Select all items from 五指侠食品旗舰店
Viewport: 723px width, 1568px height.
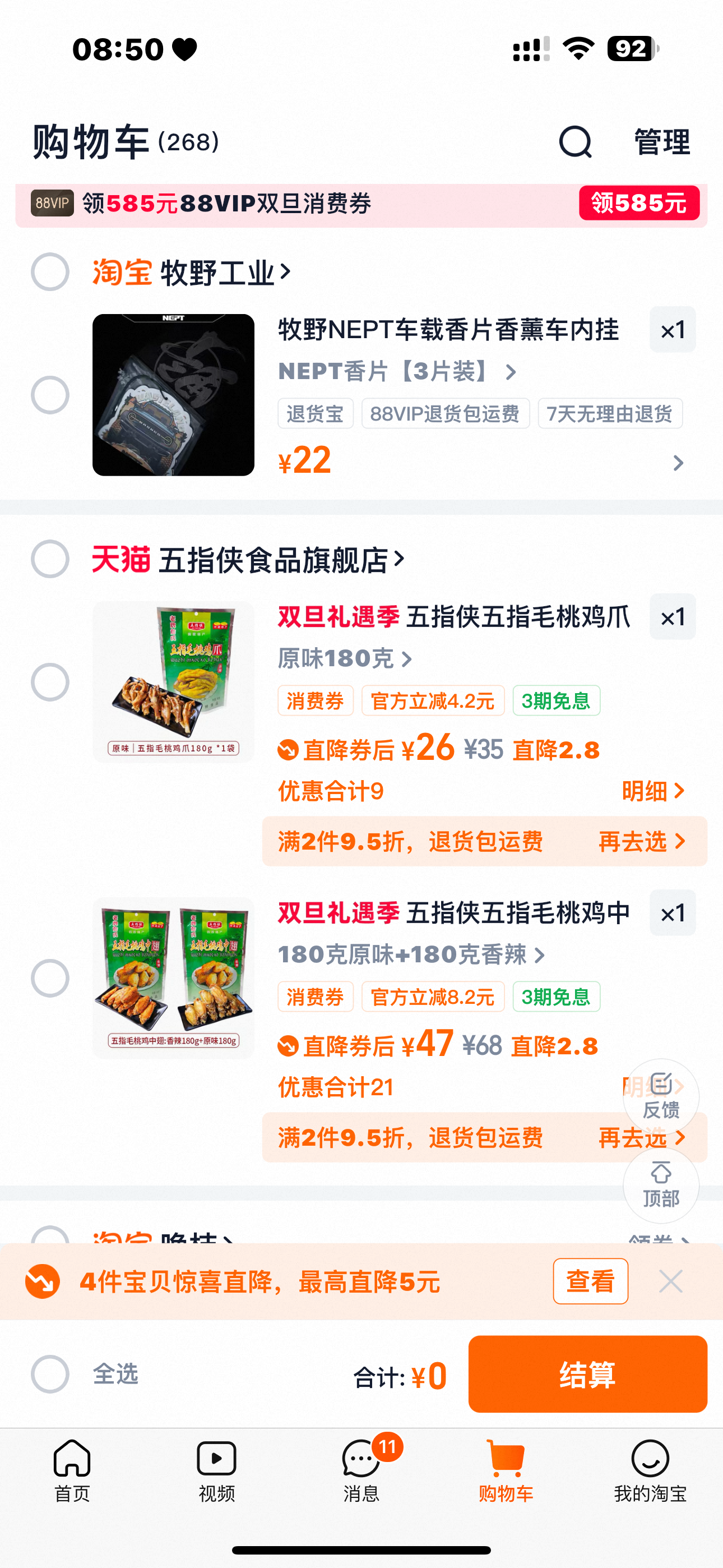click(x=50, y=559)
